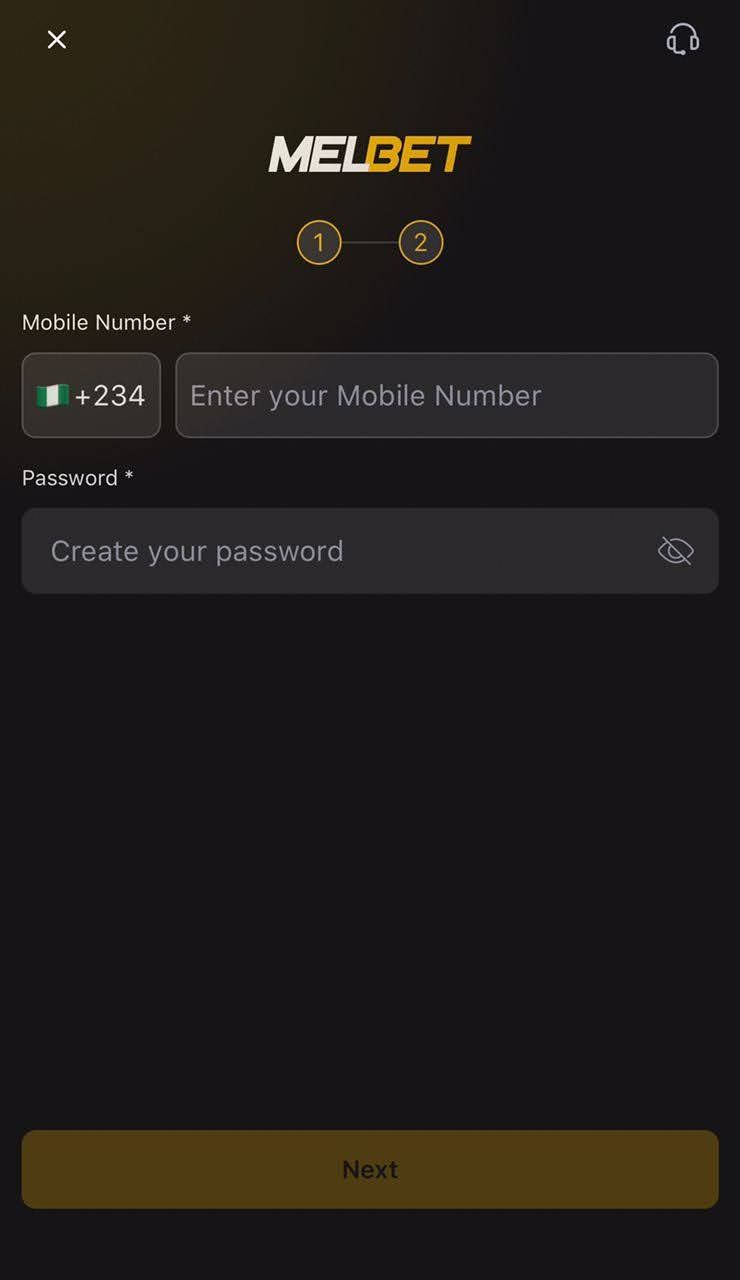Click the close X icon

tap(57, 39)
